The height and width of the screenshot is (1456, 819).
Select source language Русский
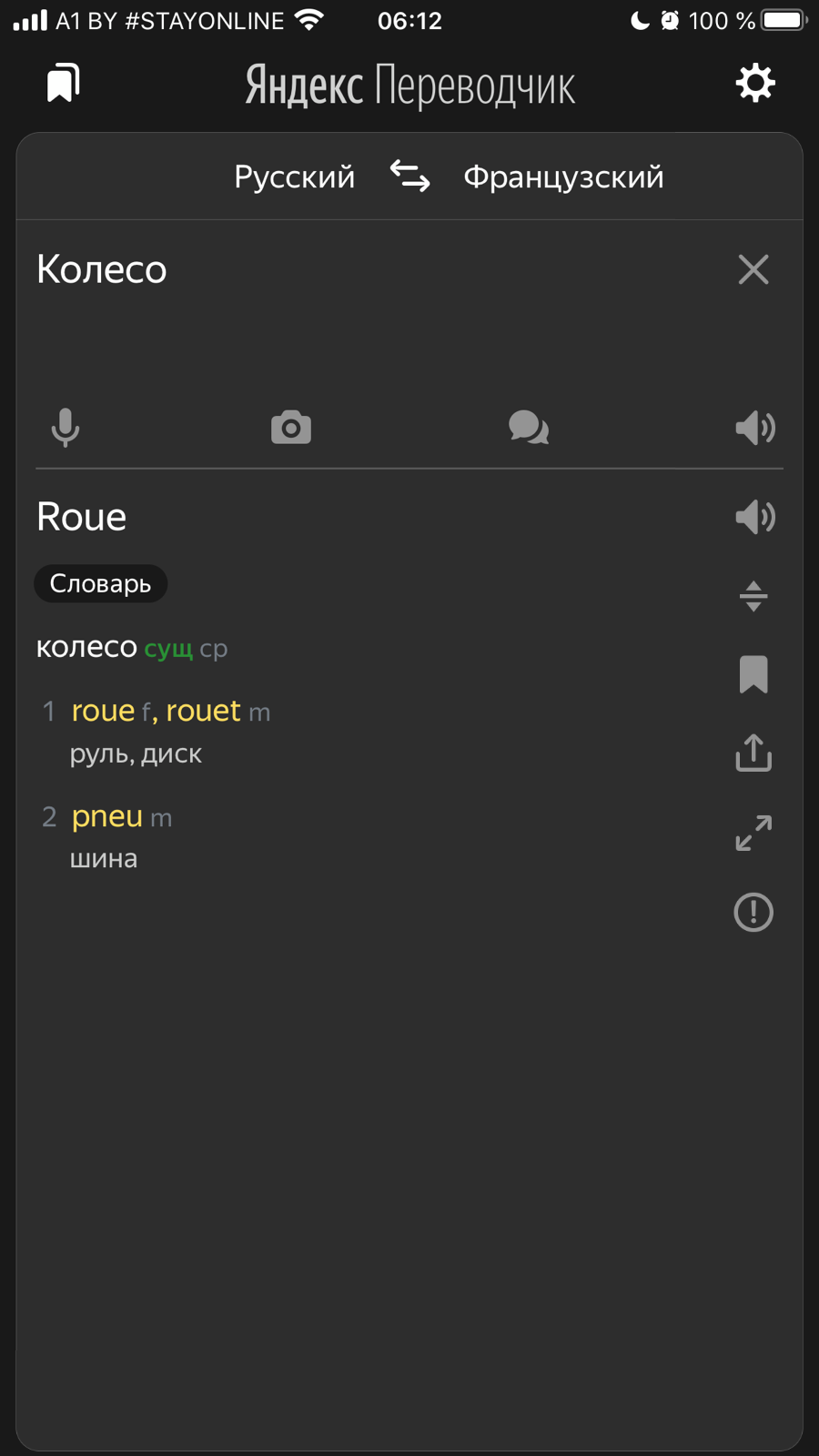(294, 177)
